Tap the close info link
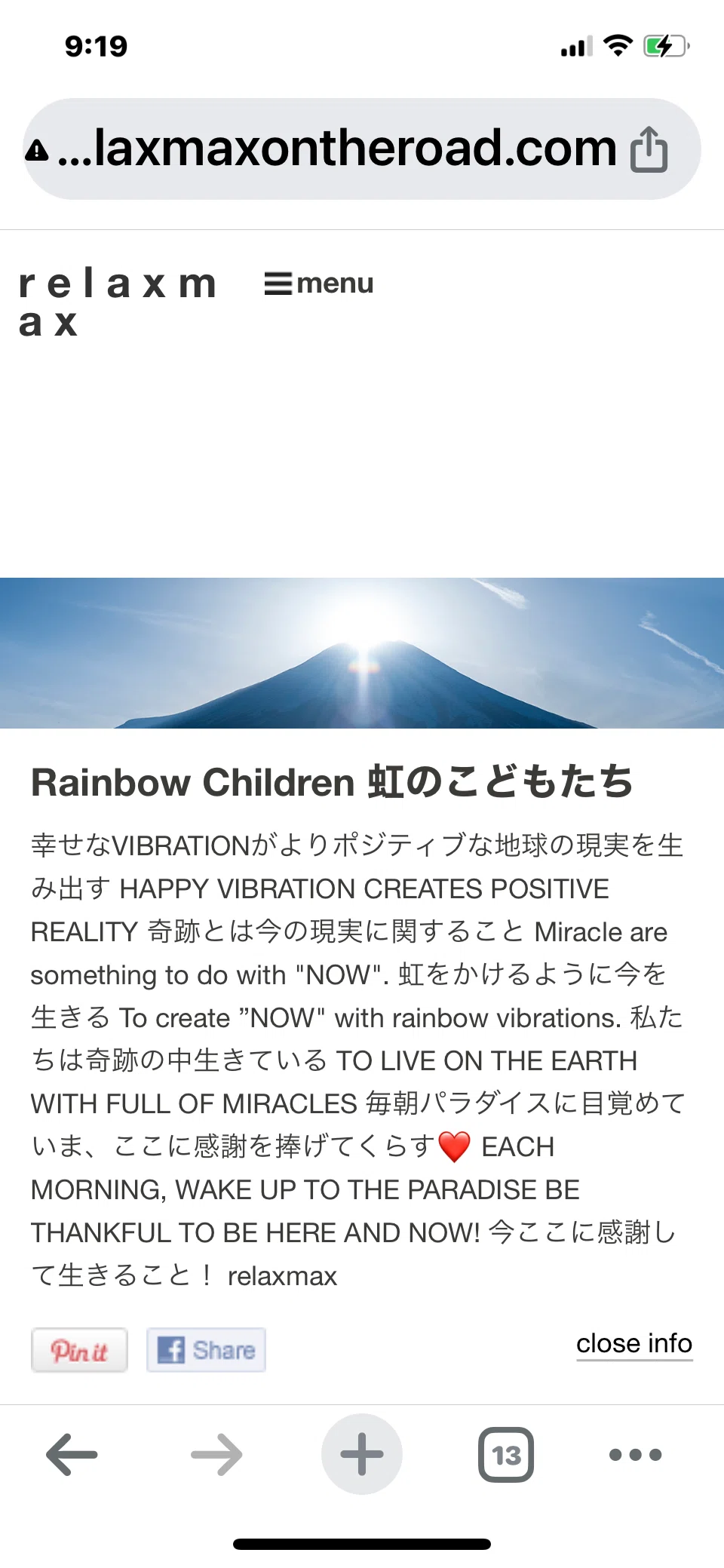Image resolution: width=724 pixels, height=1568 pixels. 634,1343
